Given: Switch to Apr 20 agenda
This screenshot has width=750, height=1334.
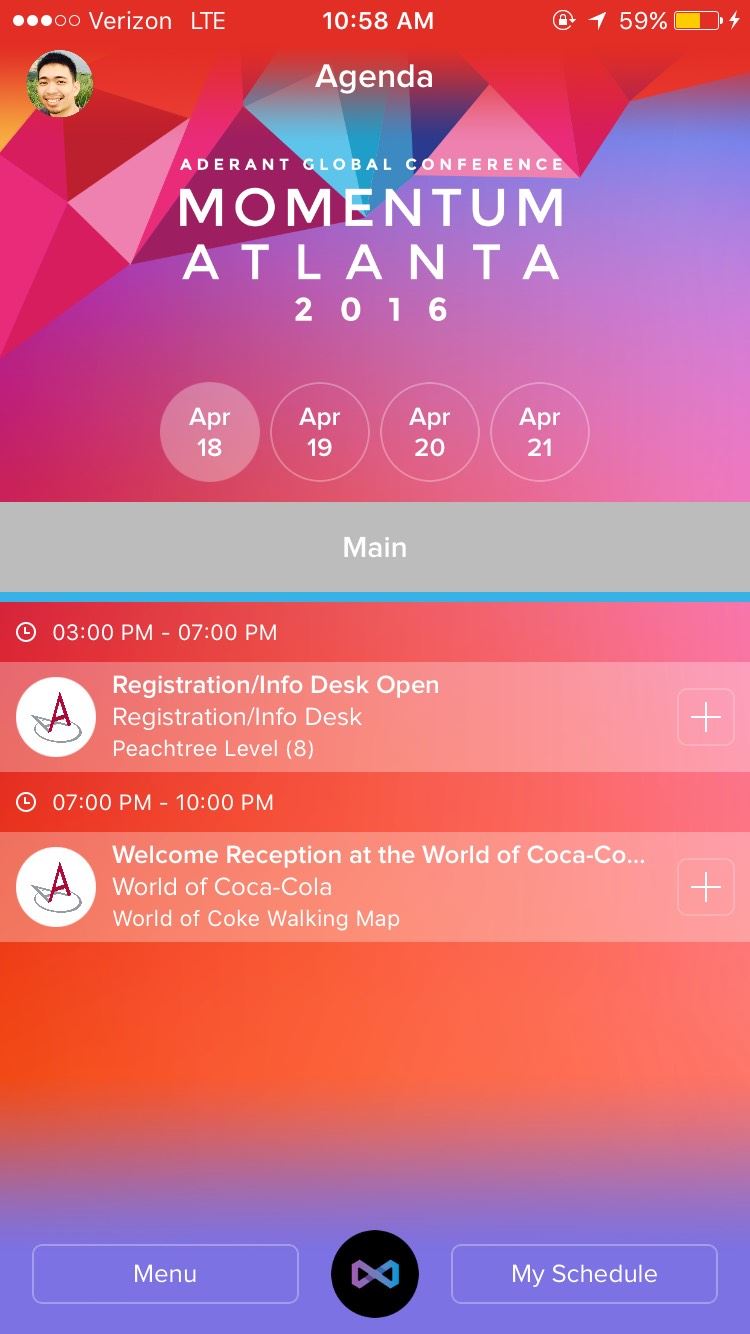Looking at the screenshot, I should (x=430, y=432).
